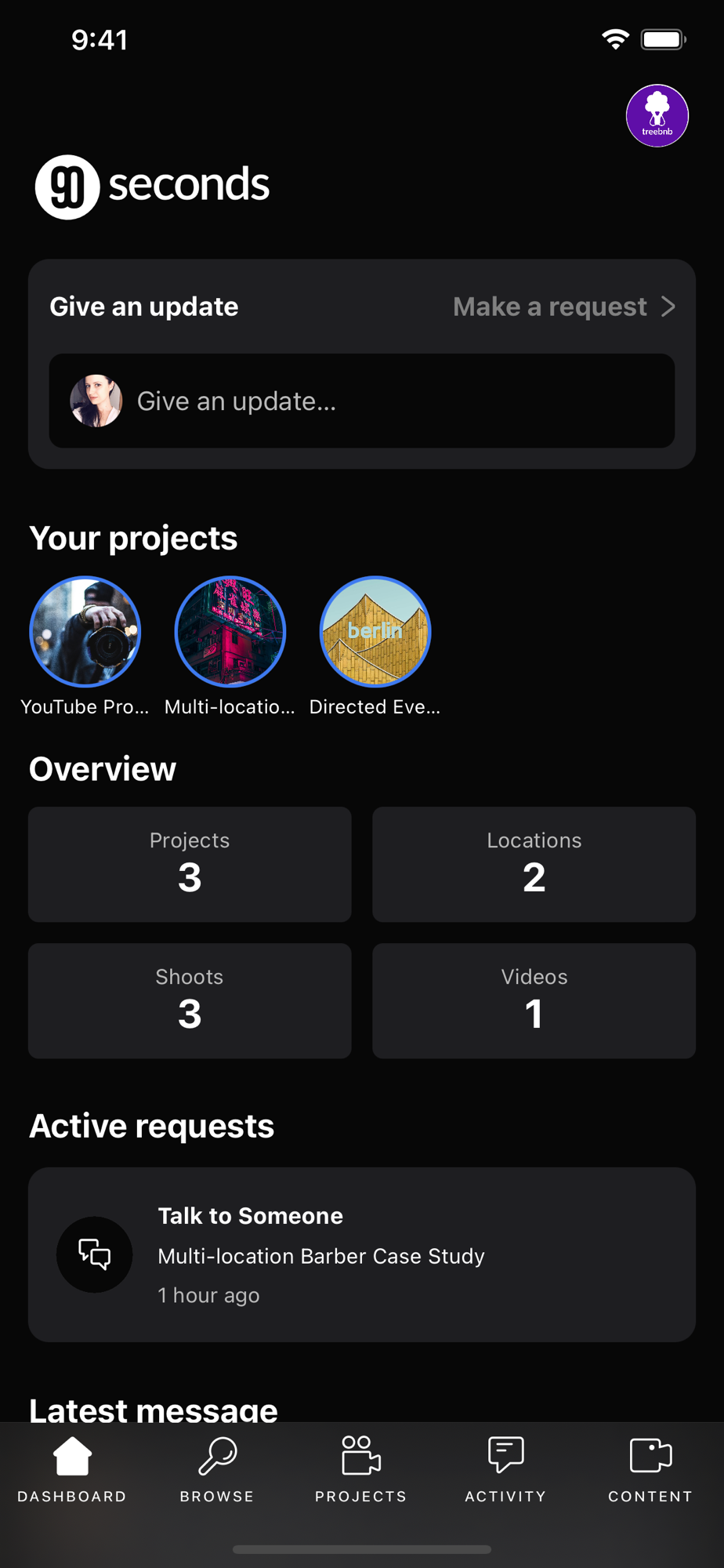724x1568 pixels.
Task: Open the treebnb account avatar
Action: point(657,116)
